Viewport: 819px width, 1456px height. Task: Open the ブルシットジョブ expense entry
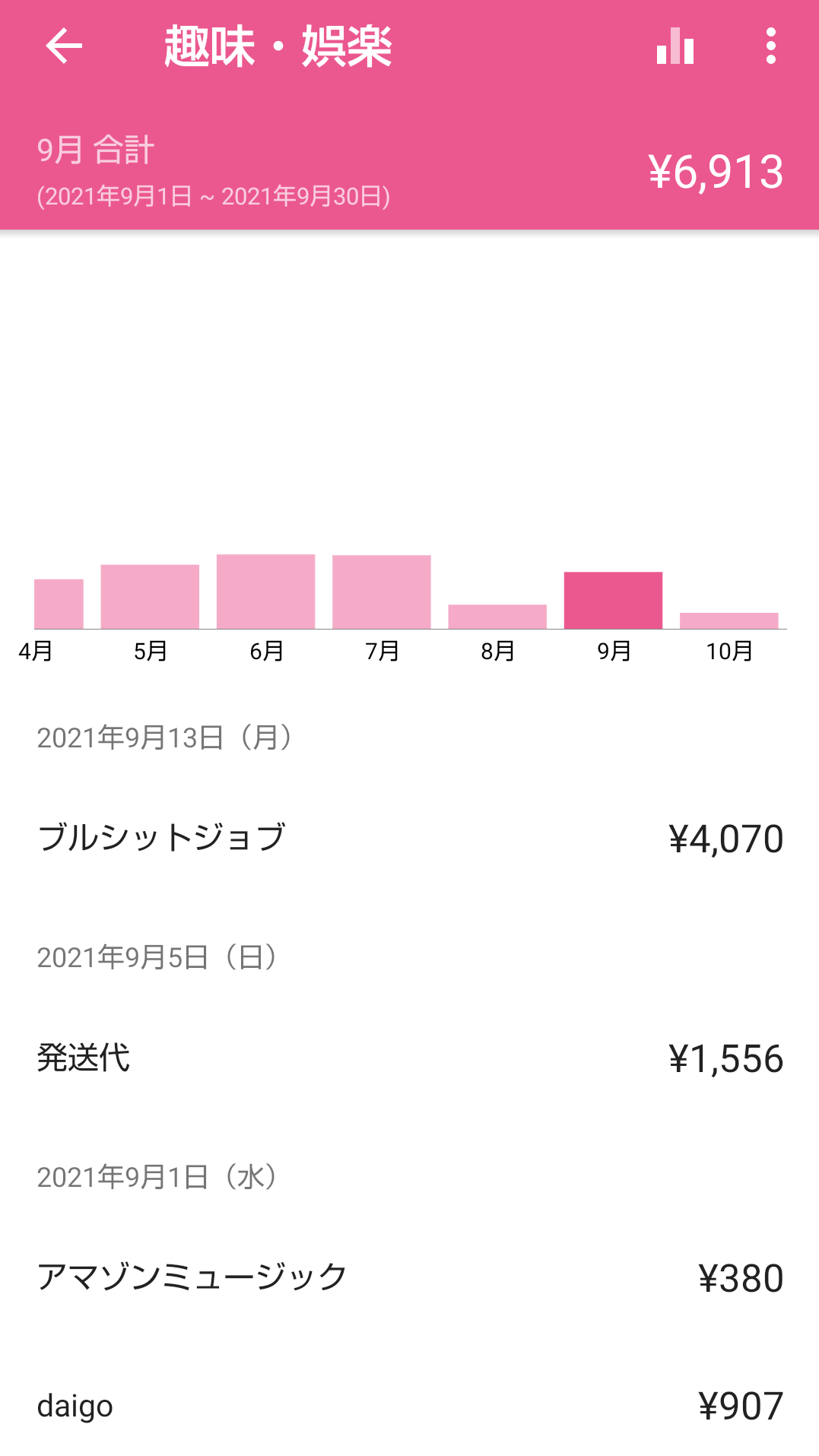click(x=409, y=839)
